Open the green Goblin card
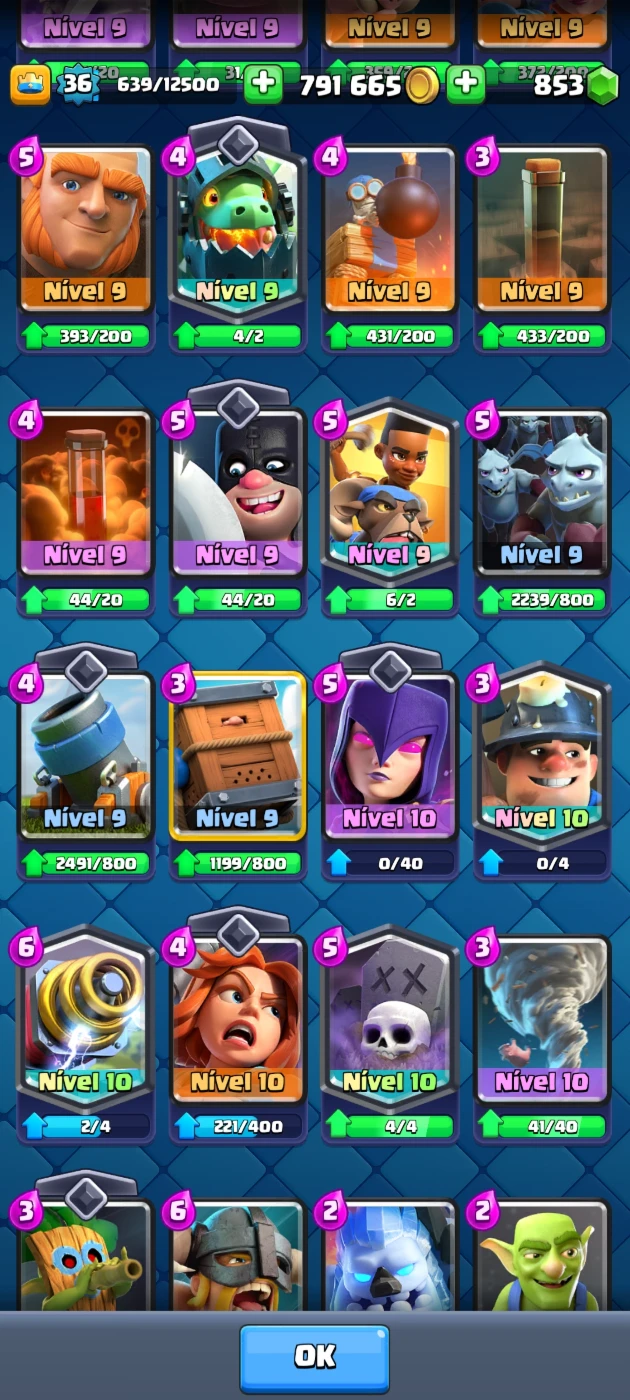The width and height of the screenshot is (630, 1400). tap(542, 1255)
